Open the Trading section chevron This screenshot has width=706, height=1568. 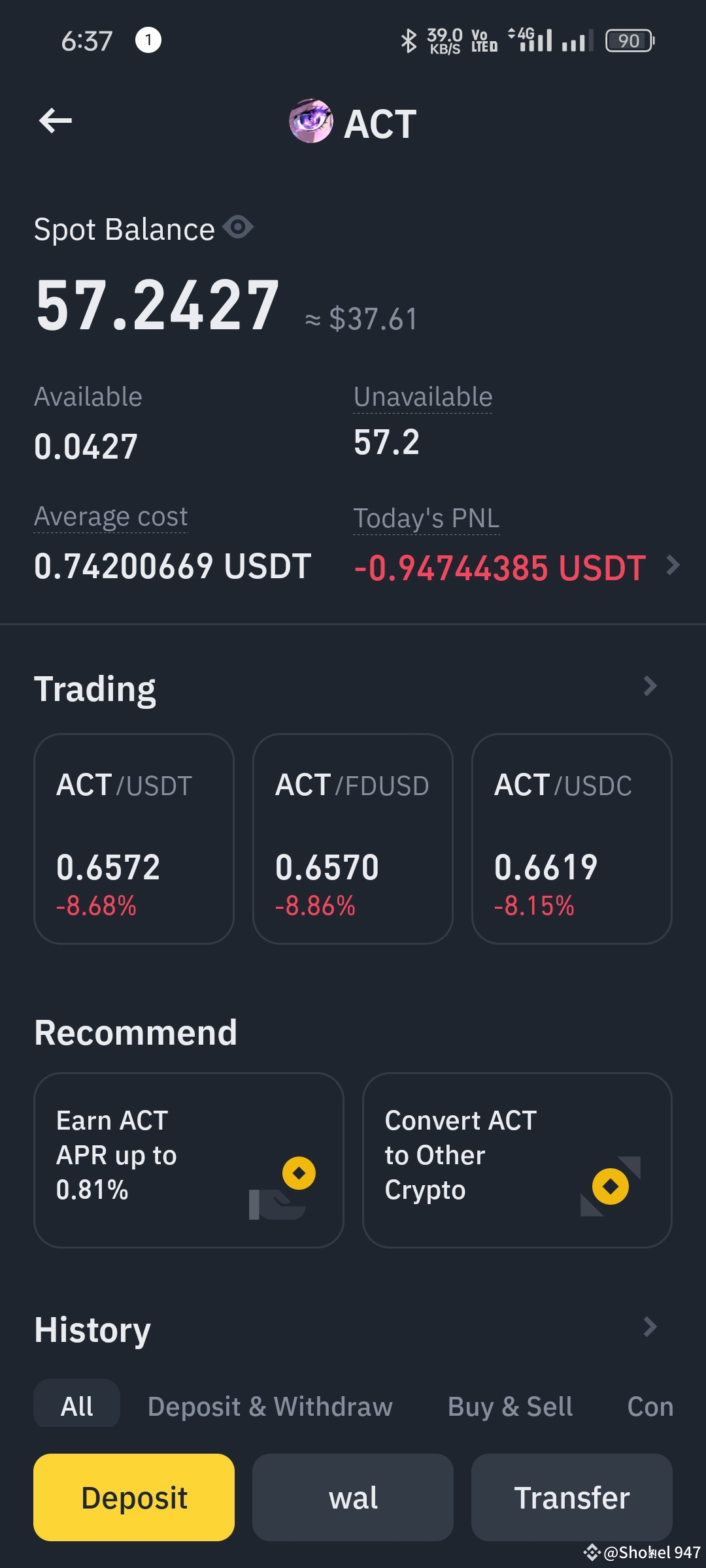pyautogui.click(x=649, y=686)
